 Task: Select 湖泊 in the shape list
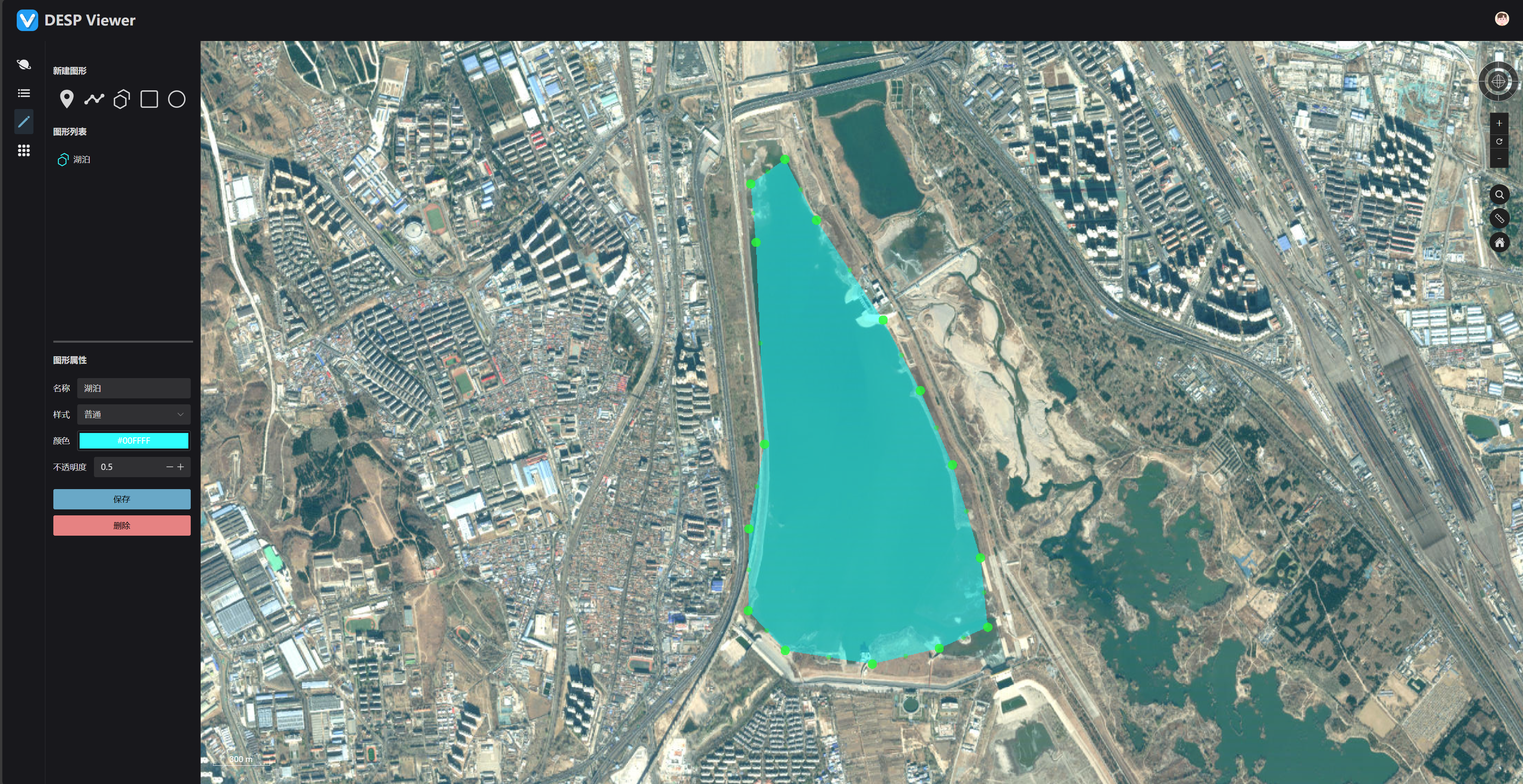(81, 160)
